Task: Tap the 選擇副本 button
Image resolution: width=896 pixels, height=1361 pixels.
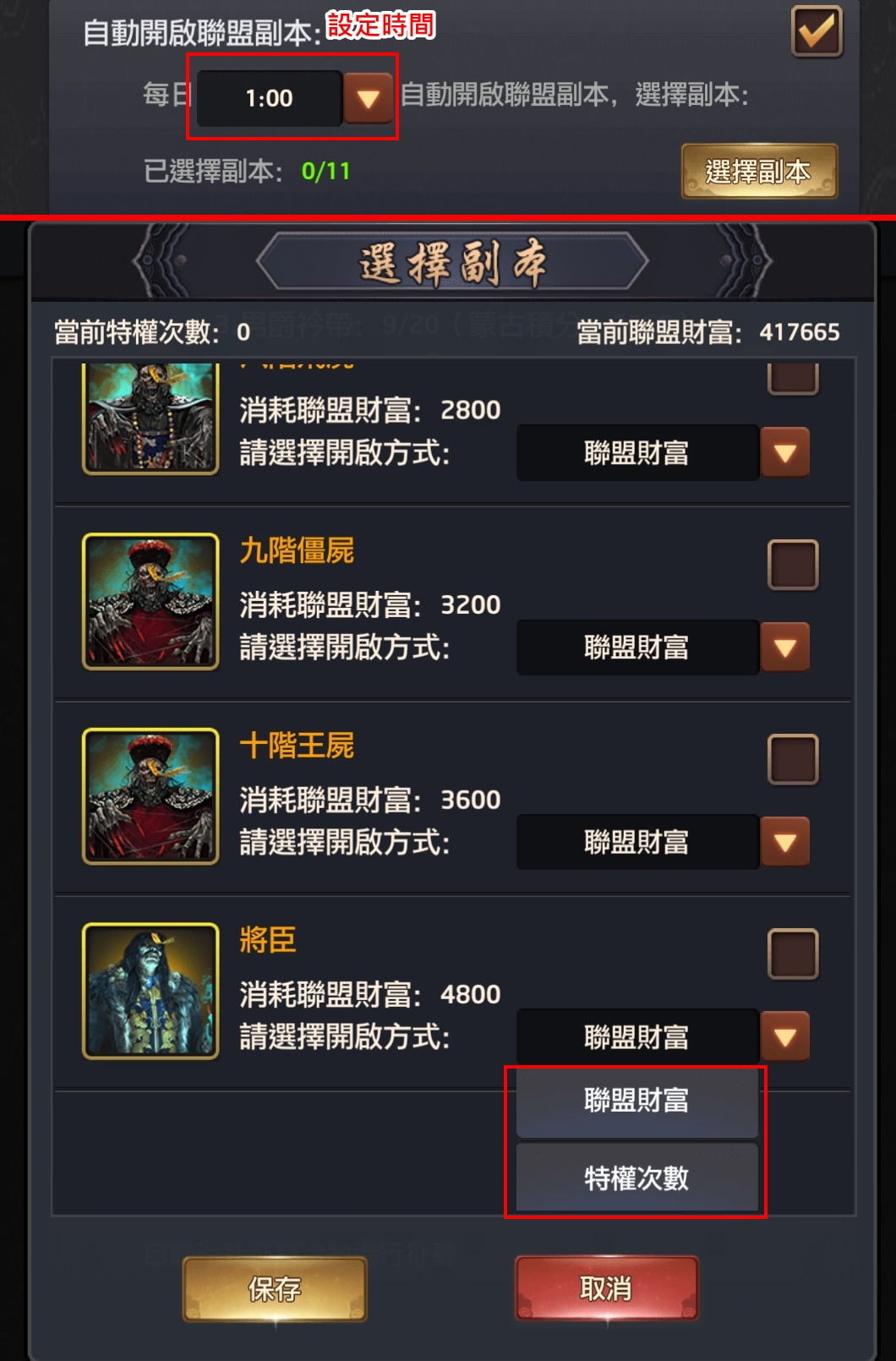Action: pyautogui.click(x=758, y=172)
